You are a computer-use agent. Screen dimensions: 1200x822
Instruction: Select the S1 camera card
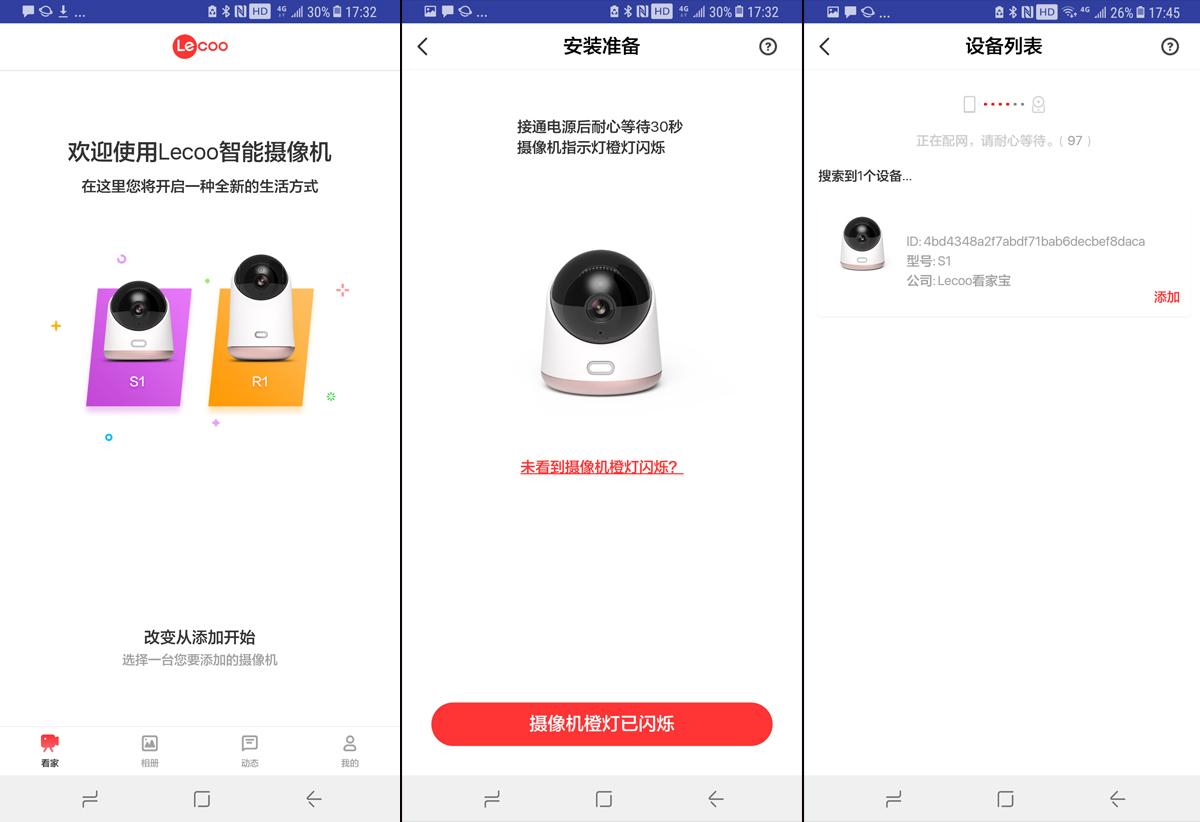tap(137, 345)
